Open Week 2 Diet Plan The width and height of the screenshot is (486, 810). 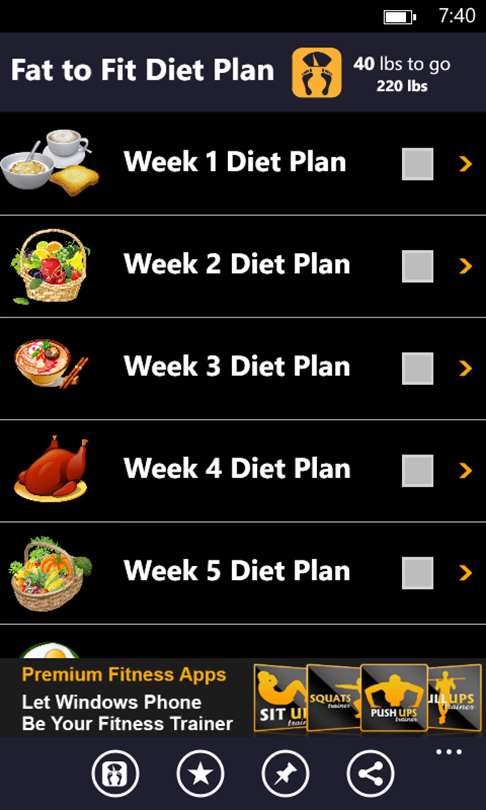pos(243,266)
